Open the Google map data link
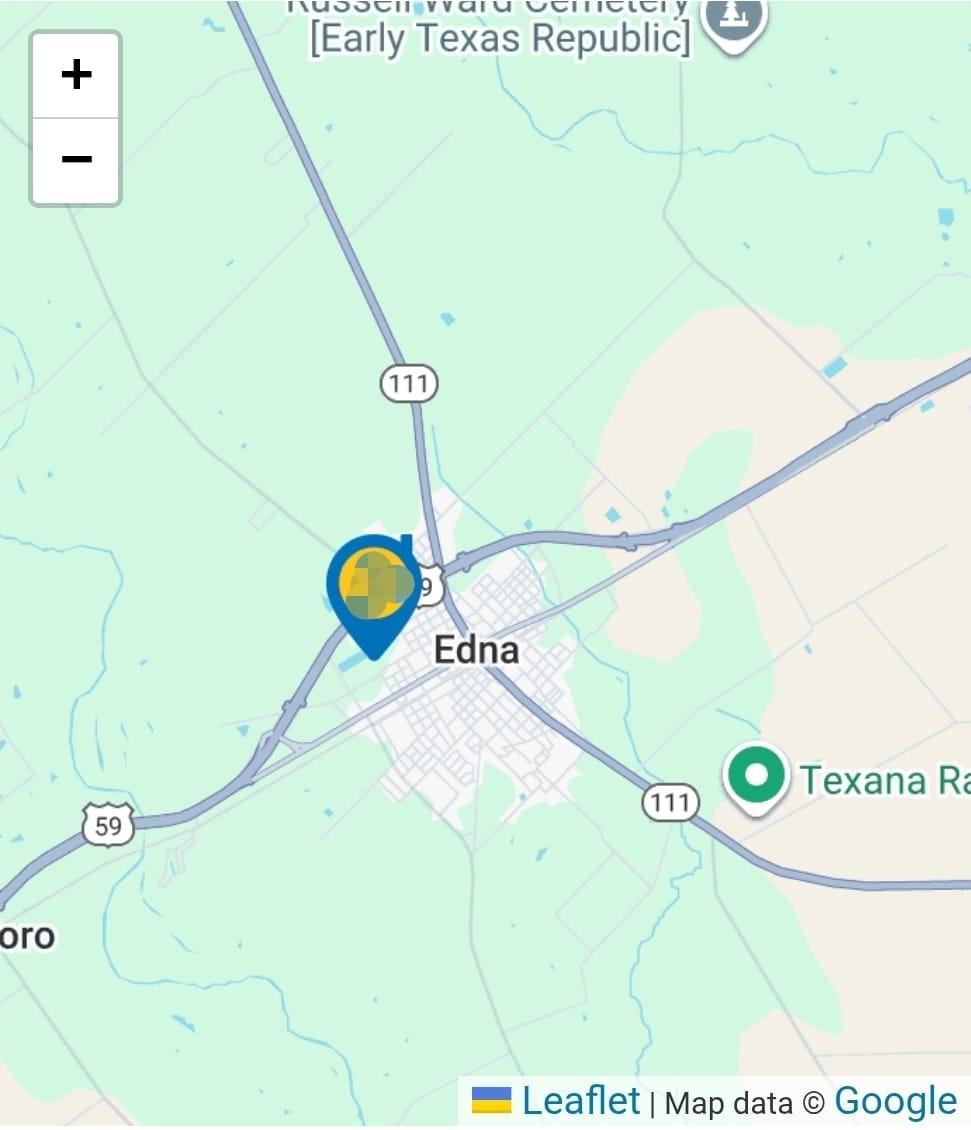971x1130 pixels. [x=895, y=1101]
